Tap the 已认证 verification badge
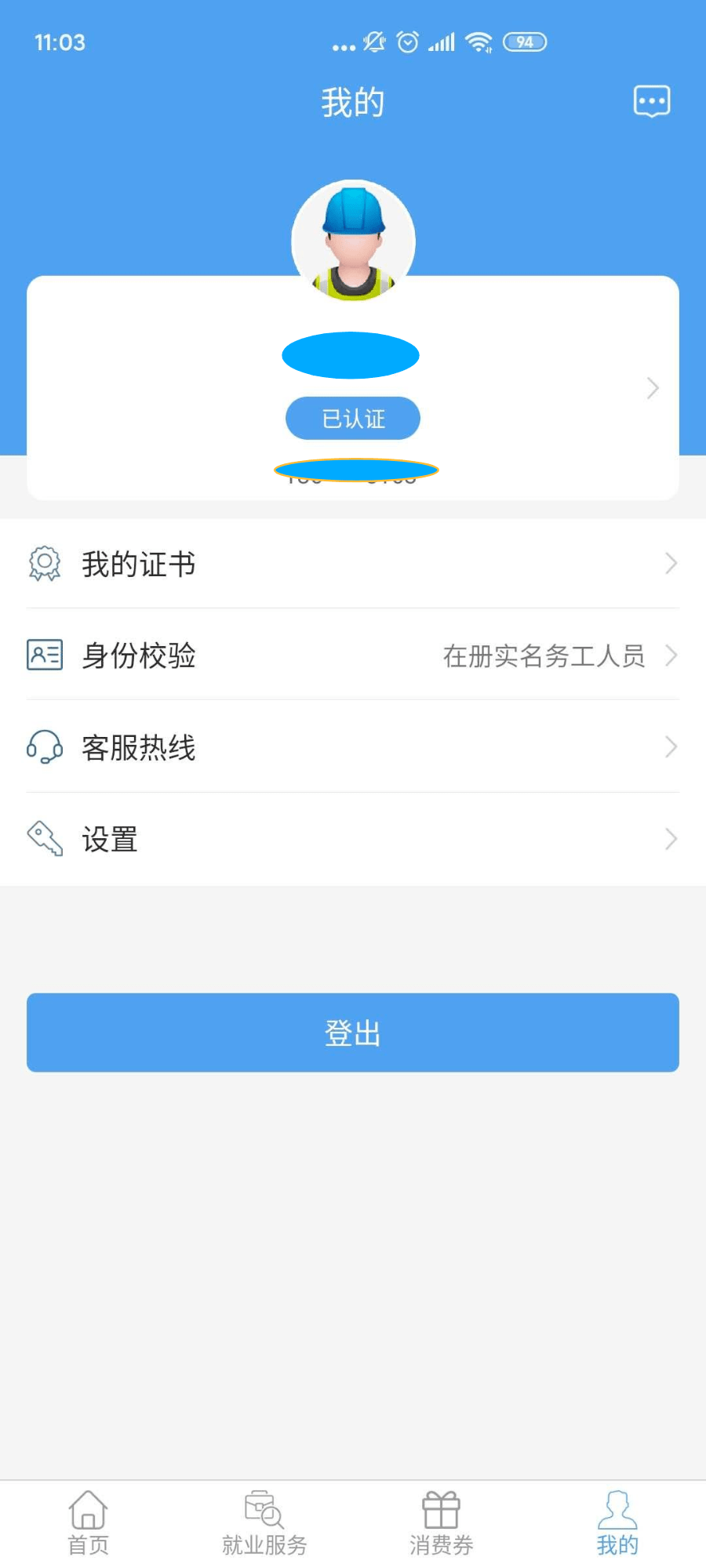The width and height of the screenshot is (706, 1568). coord(353,418)
